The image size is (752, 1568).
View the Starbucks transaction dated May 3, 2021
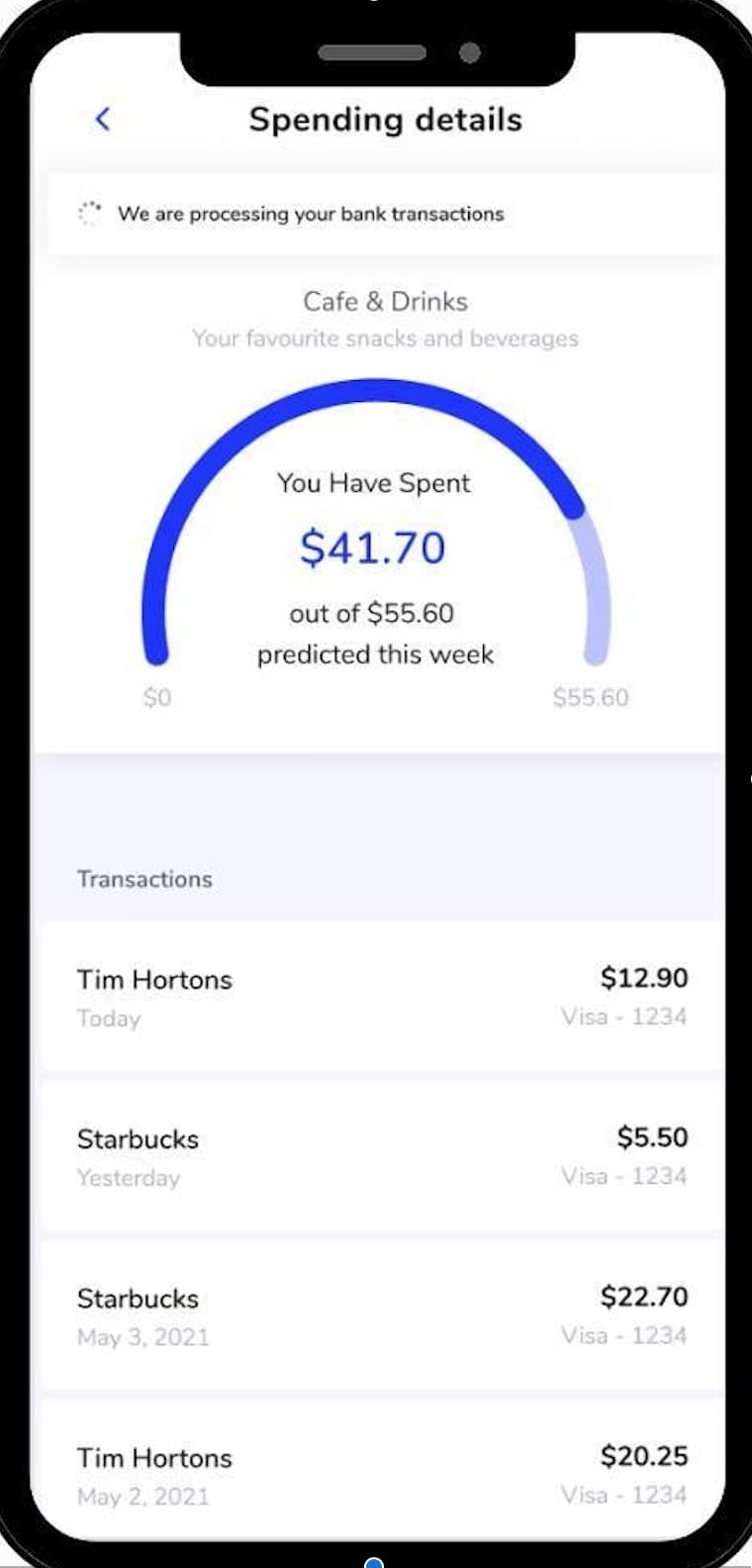[382, 1316]
